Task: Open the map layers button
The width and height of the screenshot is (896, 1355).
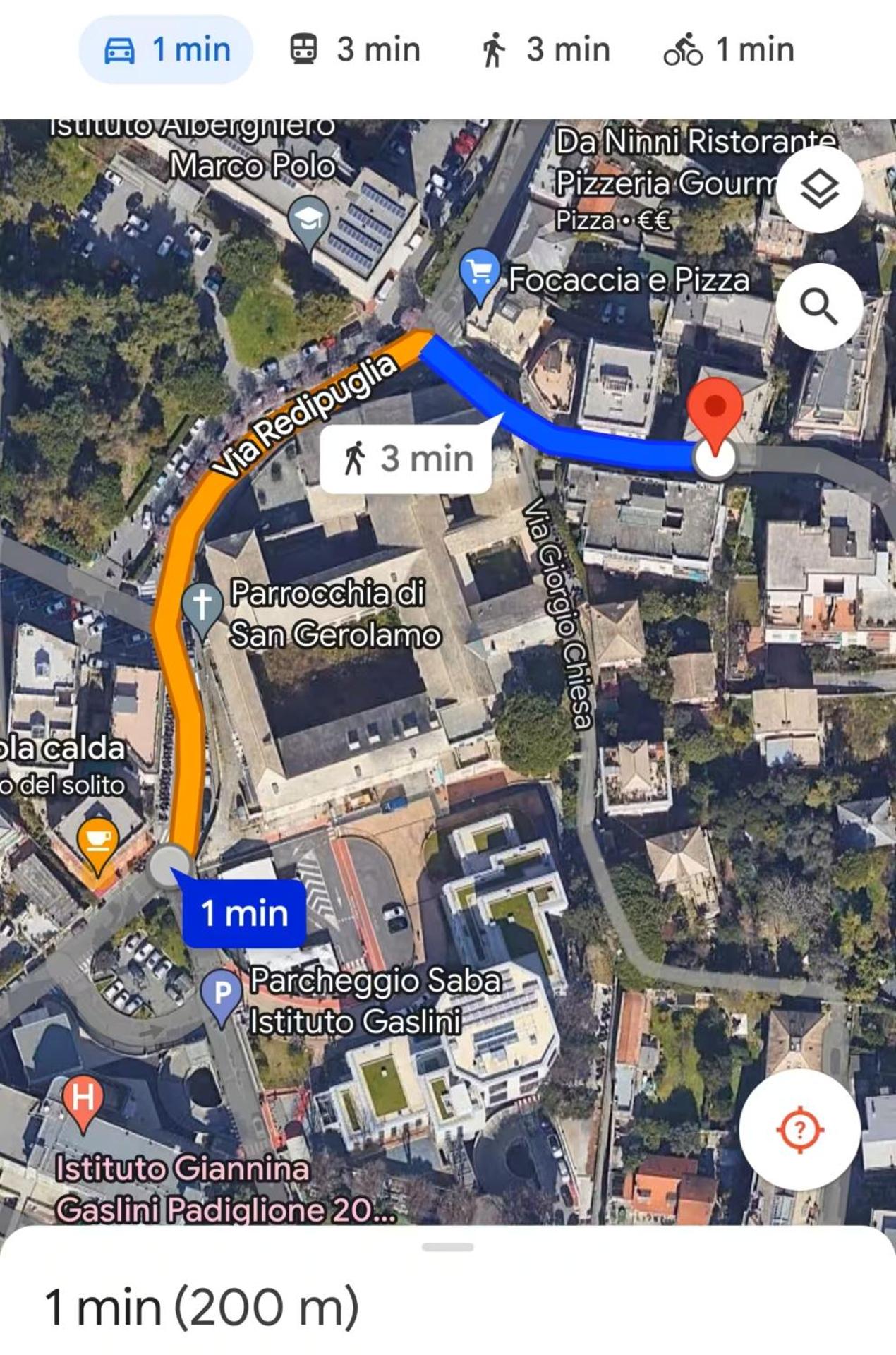Action: pyautogui.click(x=819, y=190)
